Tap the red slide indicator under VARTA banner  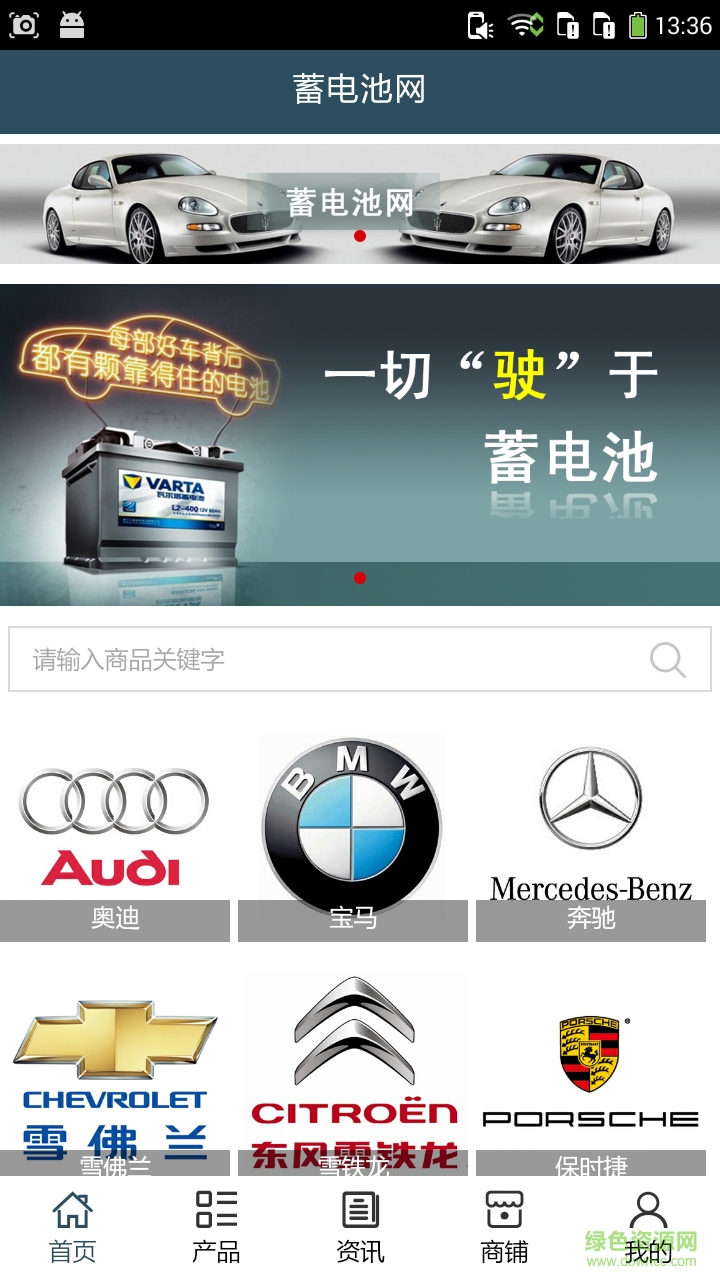360,577
